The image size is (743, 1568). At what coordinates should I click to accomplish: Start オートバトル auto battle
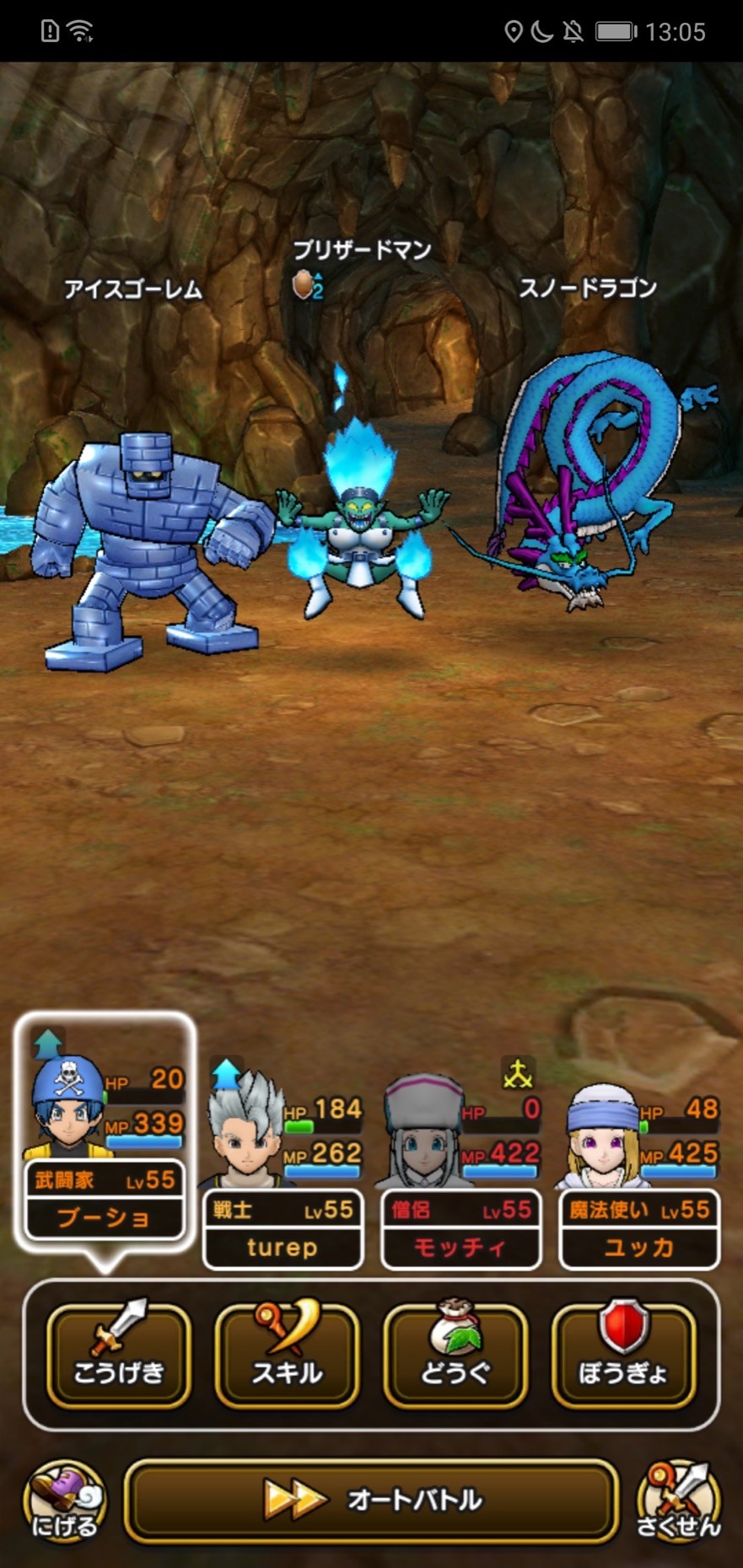[x=372, y=1501]
